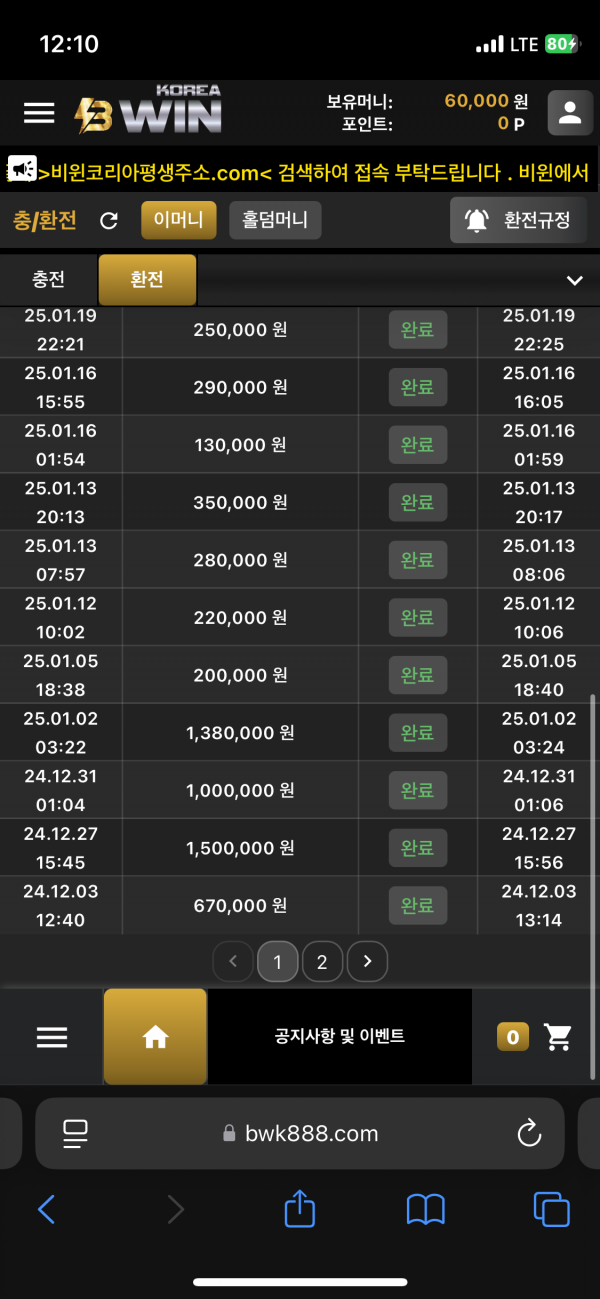Go to the site home button
600x1299 pixels.
click(x=155, y=1037)
